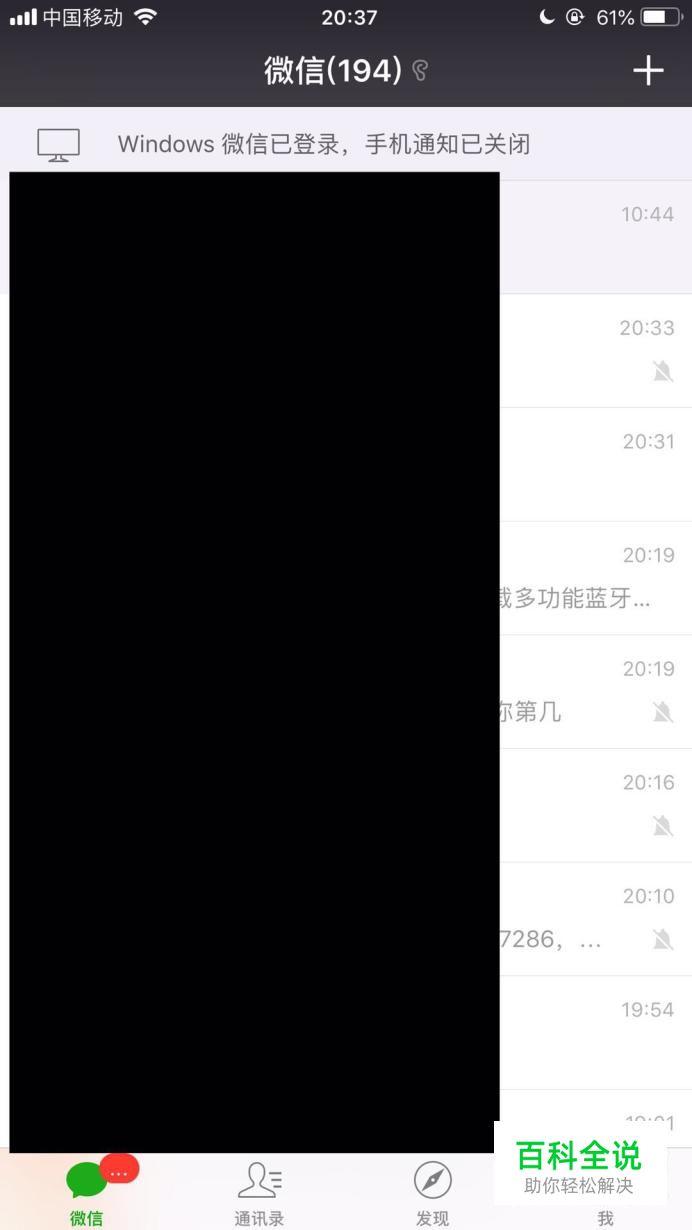Viewport: 692px width, 1230px height.
Task: Switch to the 发现 discover tab
Action: click(x=432, y=1193)
